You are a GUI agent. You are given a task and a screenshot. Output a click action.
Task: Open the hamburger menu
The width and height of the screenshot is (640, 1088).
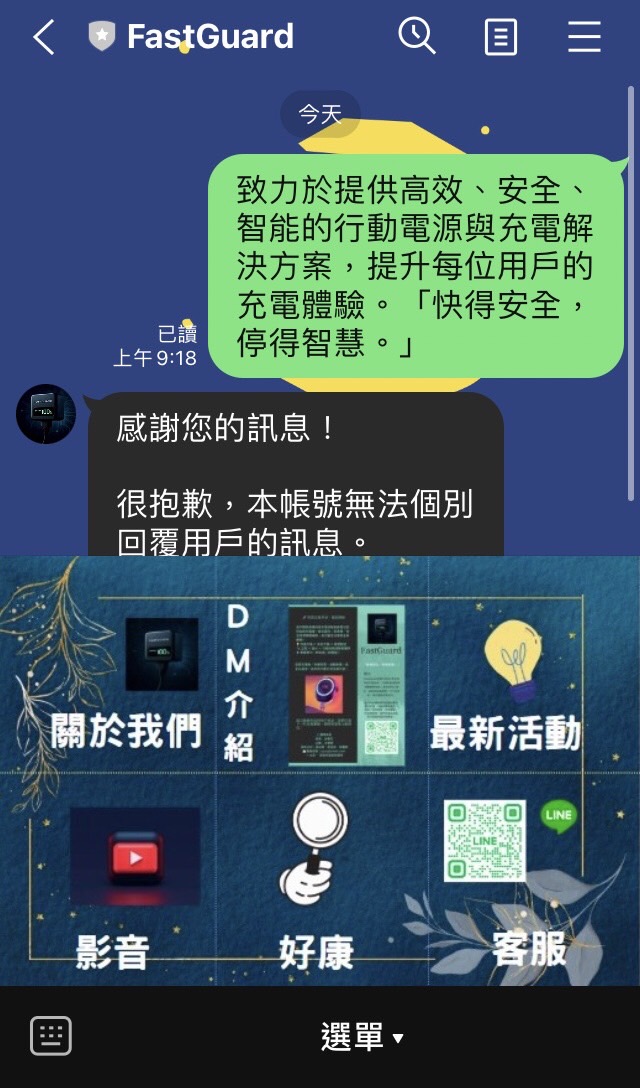[584, 38]
